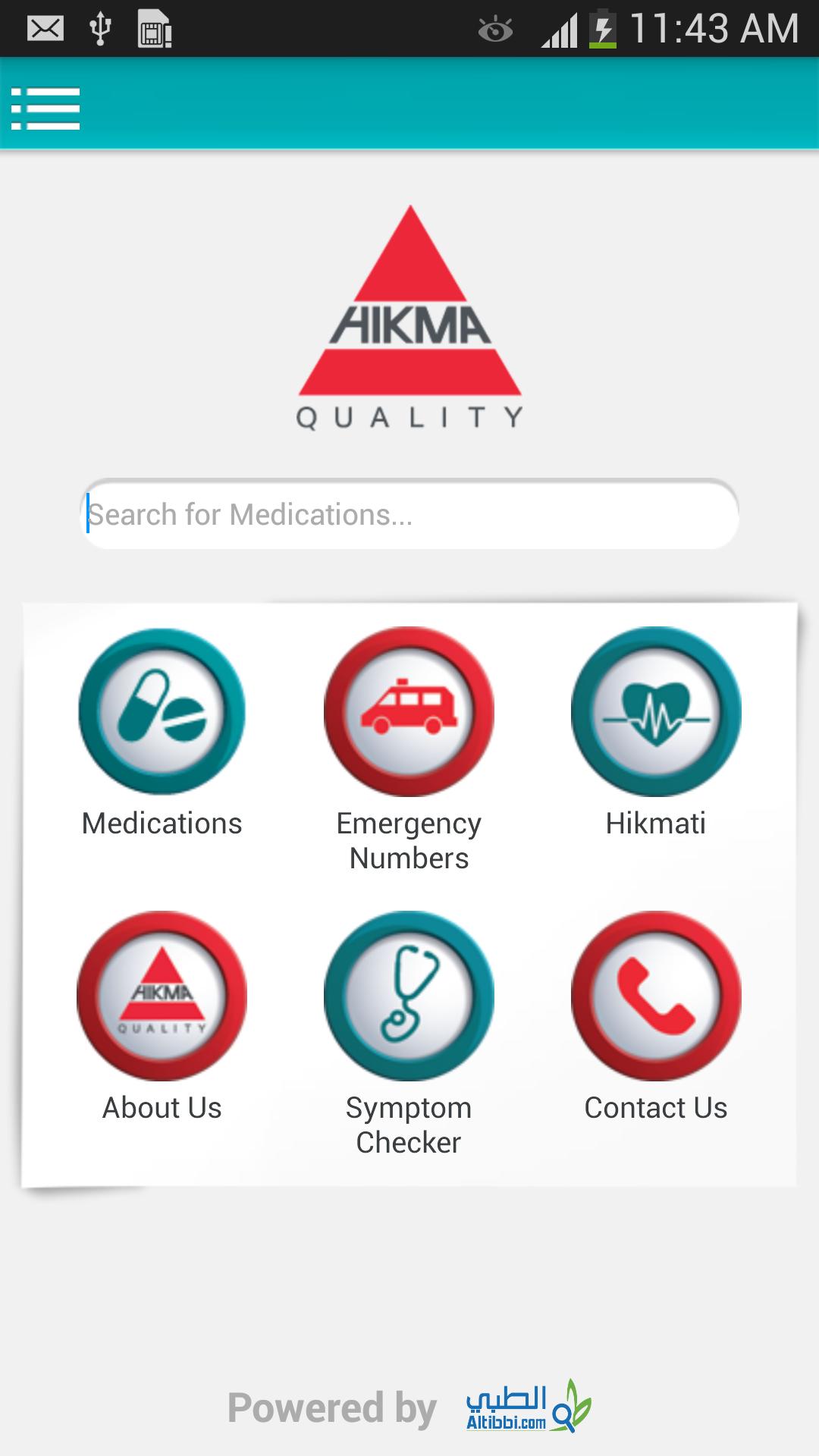The height and width of the screenshot is (1456, 819).
Task: Select the Hikmati text label
Action: (x=657, y=823)
